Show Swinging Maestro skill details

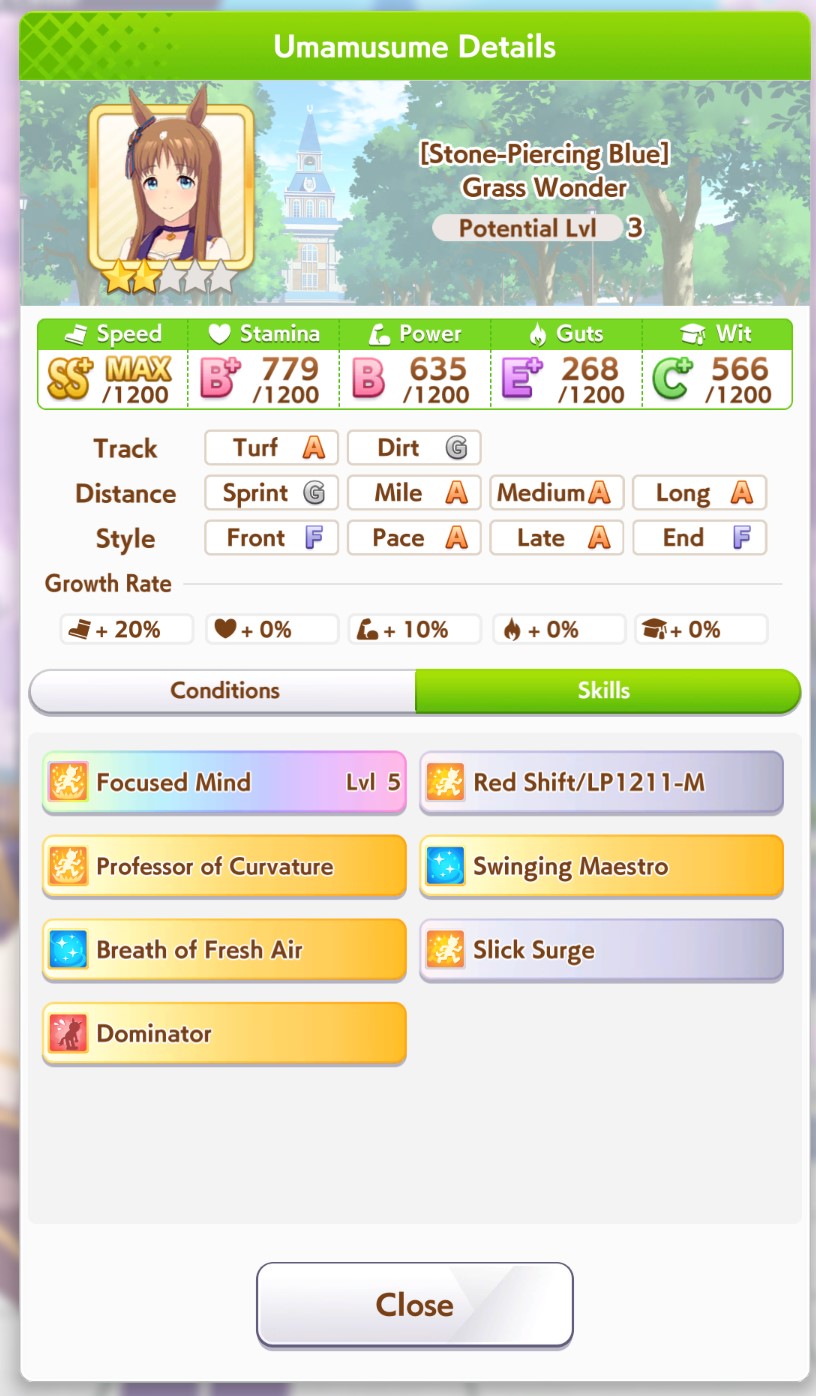point(601,866)
